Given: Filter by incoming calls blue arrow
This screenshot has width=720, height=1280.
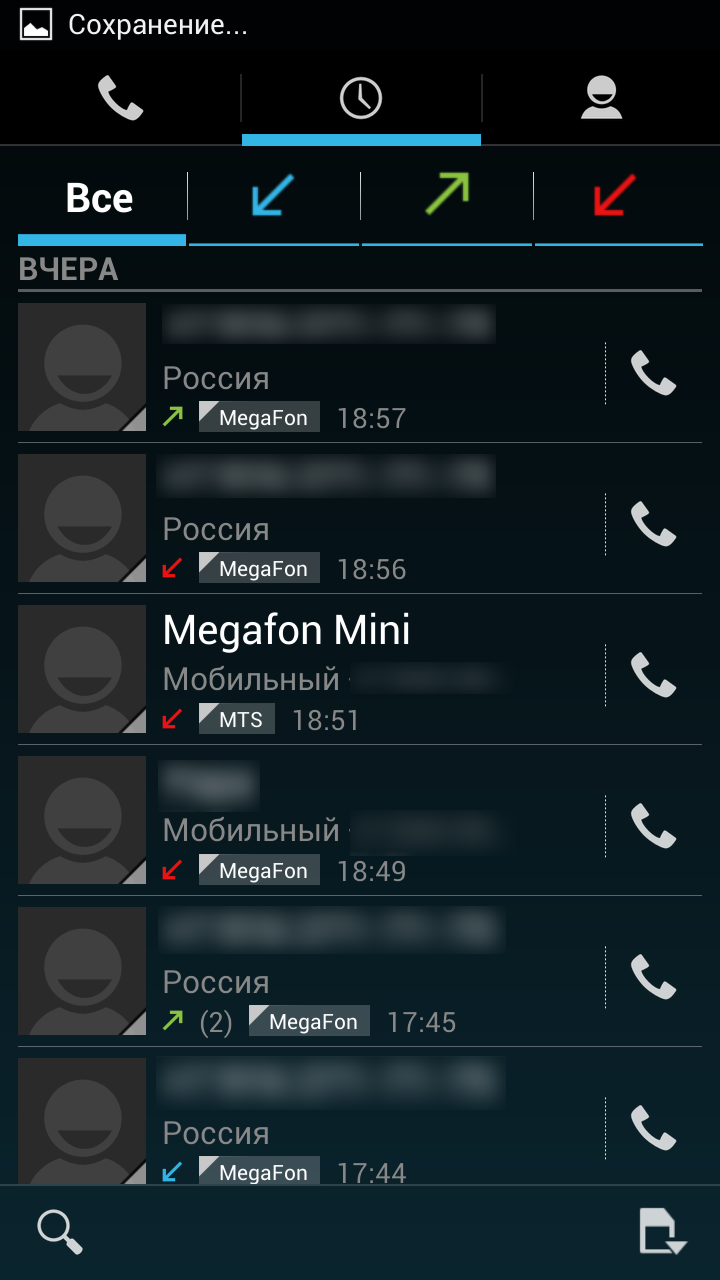Looking at the screenshot, I should [x=273, y=196].
